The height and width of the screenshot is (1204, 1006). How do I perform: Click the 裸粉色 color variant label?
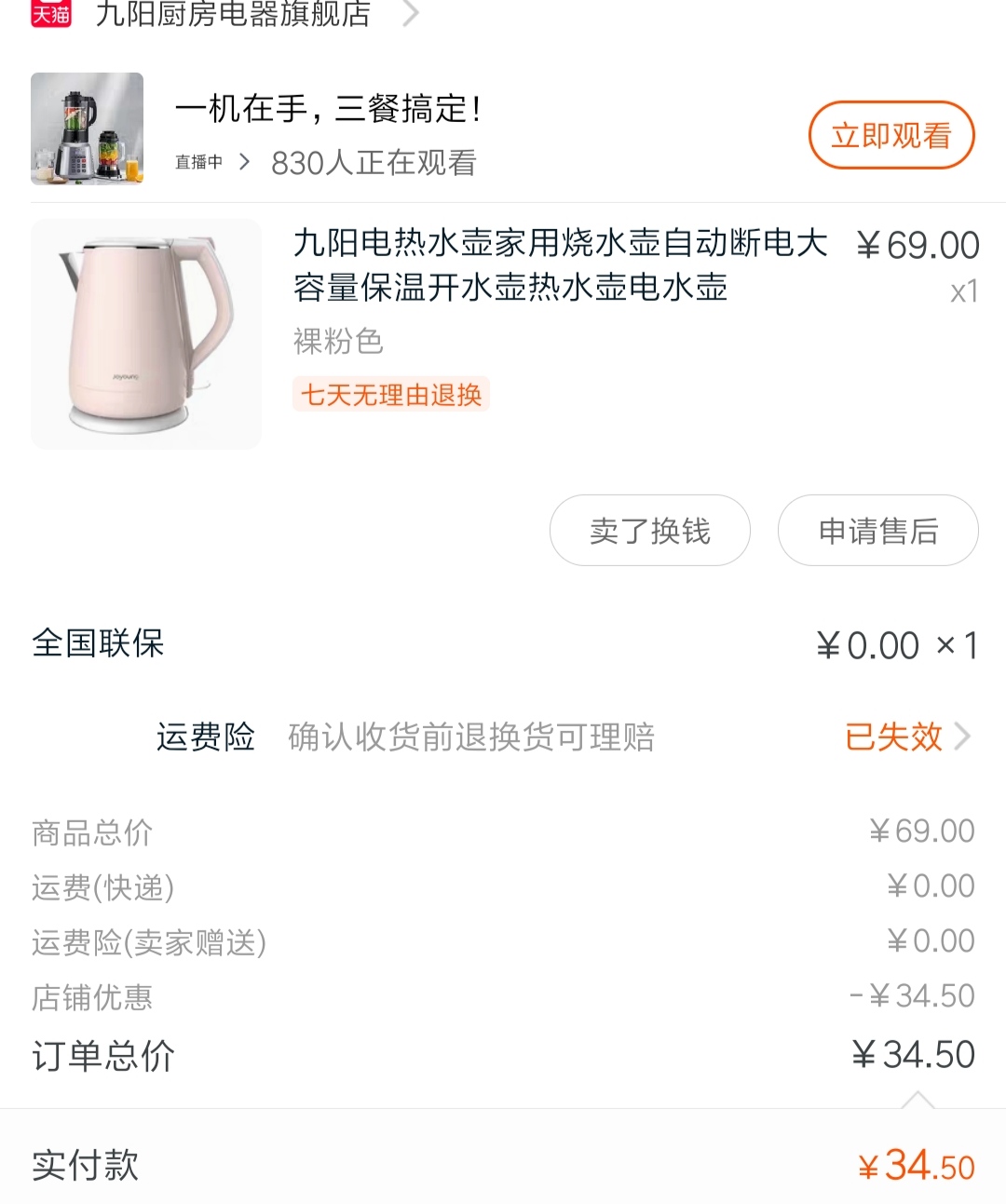tap(337, 343)
